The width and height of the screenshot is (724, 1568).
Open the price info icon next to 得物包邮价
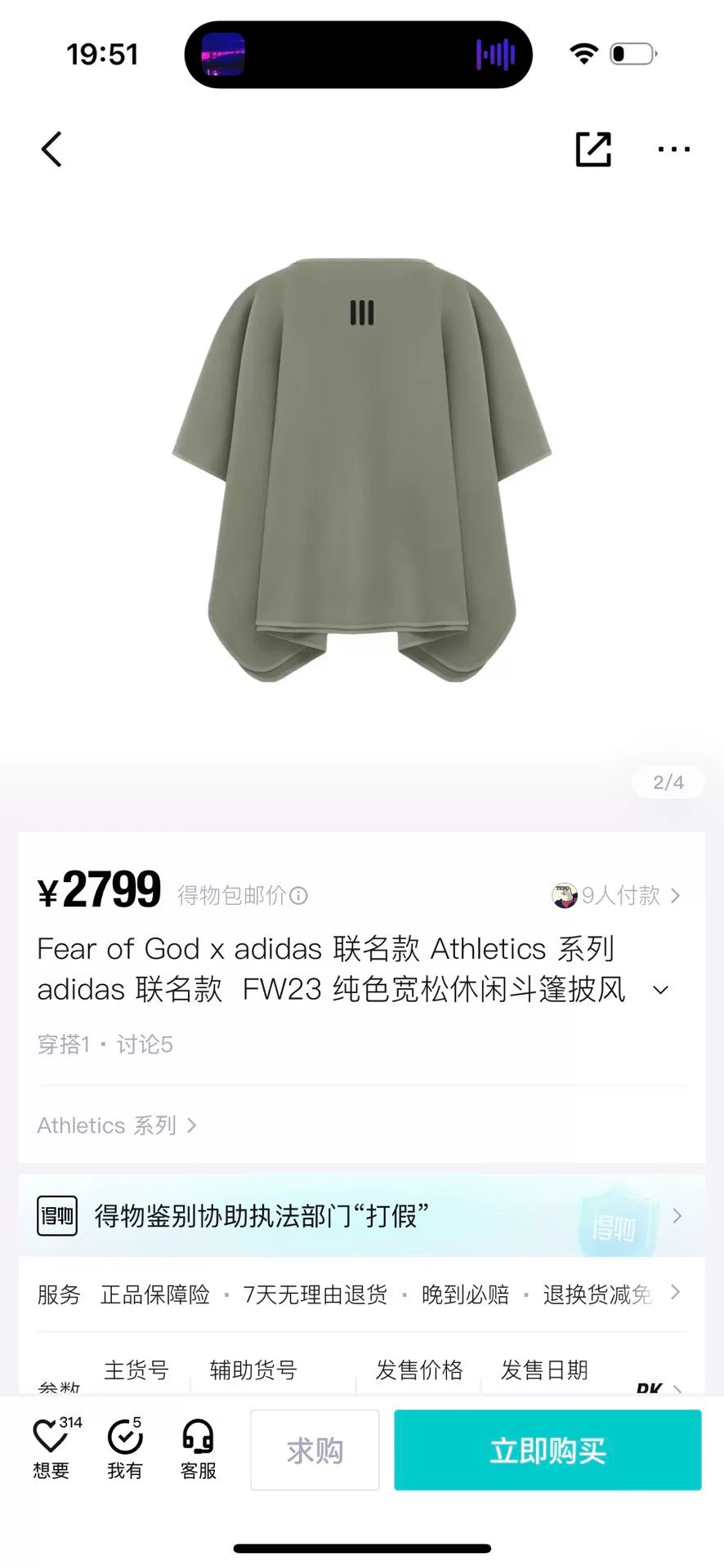(x=300, y=896)
